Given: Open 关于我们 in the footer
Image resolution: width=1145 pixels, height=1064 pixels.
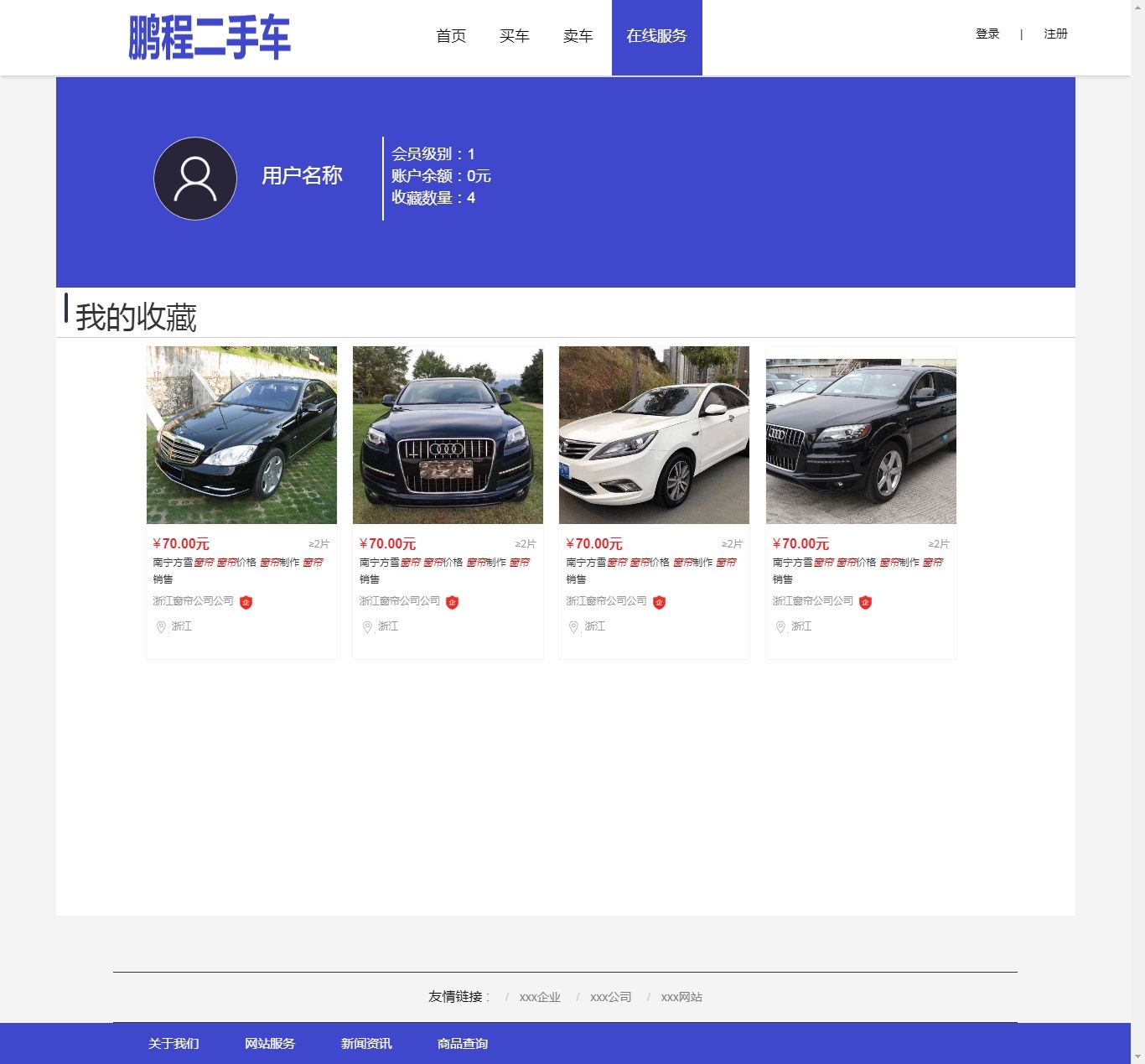Looking at the screenshot, I should [174, 1044].
